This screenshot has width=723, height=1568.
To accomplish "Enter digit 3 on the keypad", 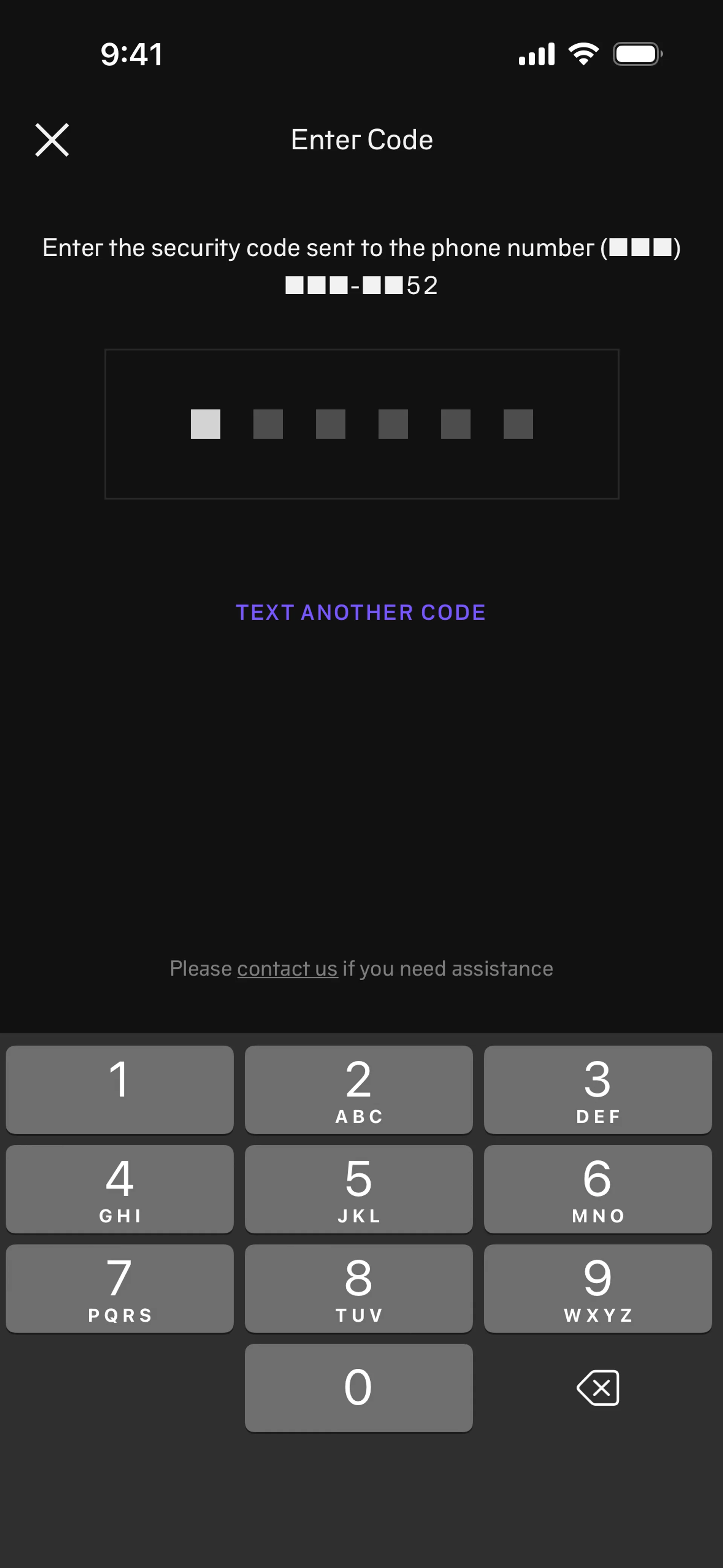I will pyautogui.click(x=598, y=1090).
